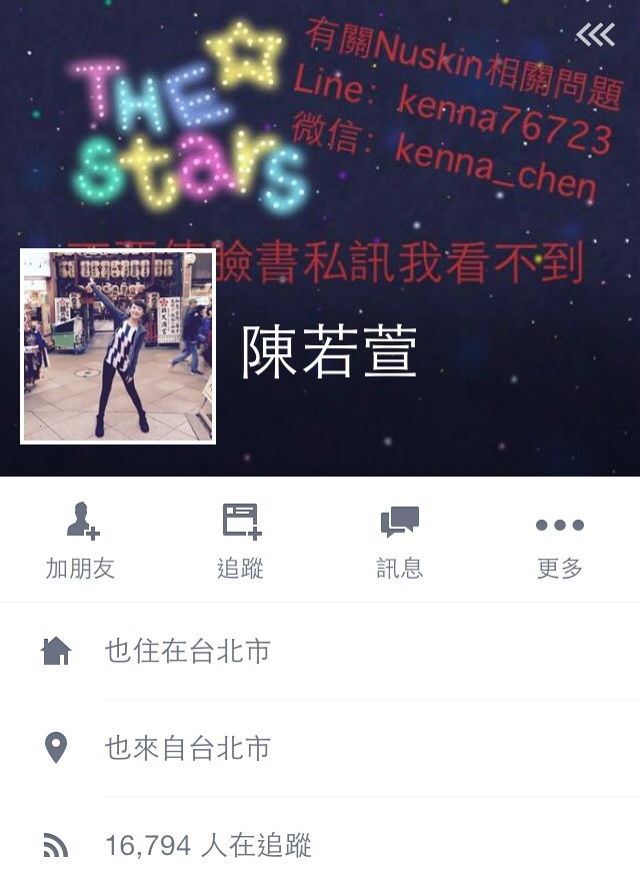Follow this profile via 追蹤
The image size is (640, 873).
240,541
